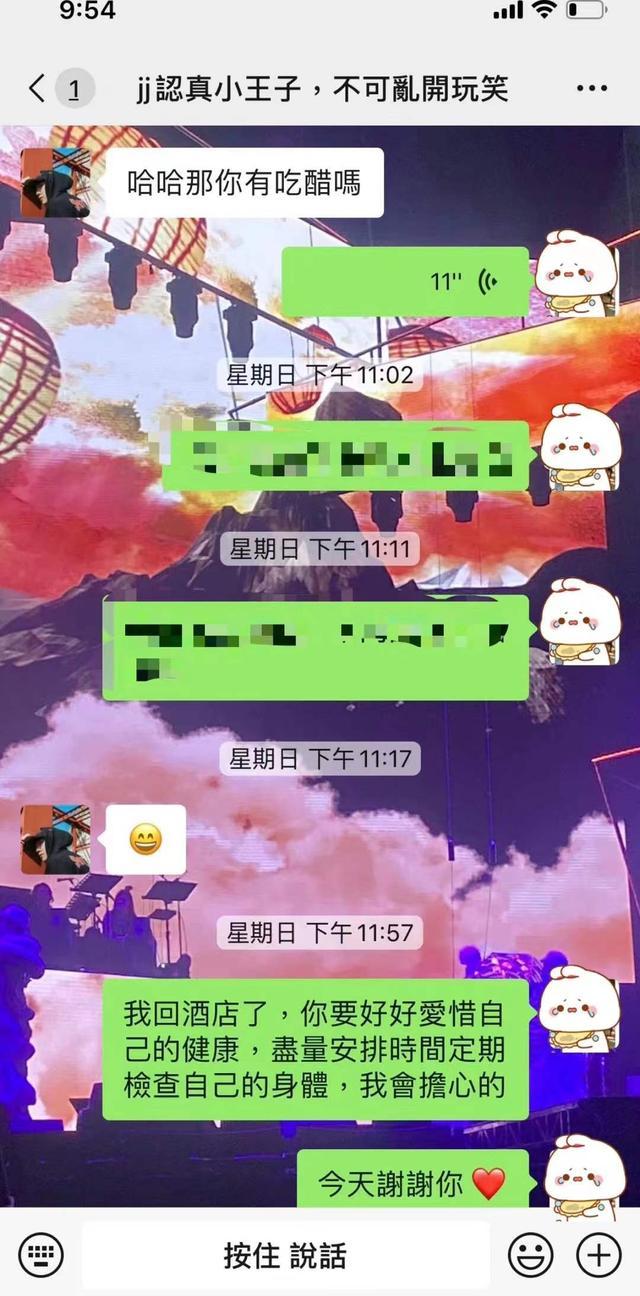Open the plus attachments menu
Screen dimensions: 640x1296
(599, 1255)
